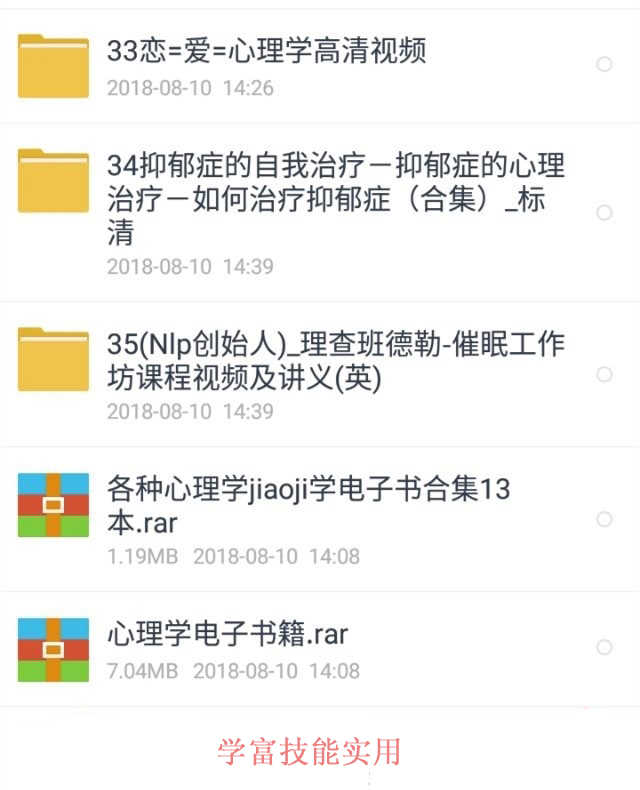
Task: Select the 33恋=爱=心理学高清视频 folder circle
Action: (x=604, y=64)
